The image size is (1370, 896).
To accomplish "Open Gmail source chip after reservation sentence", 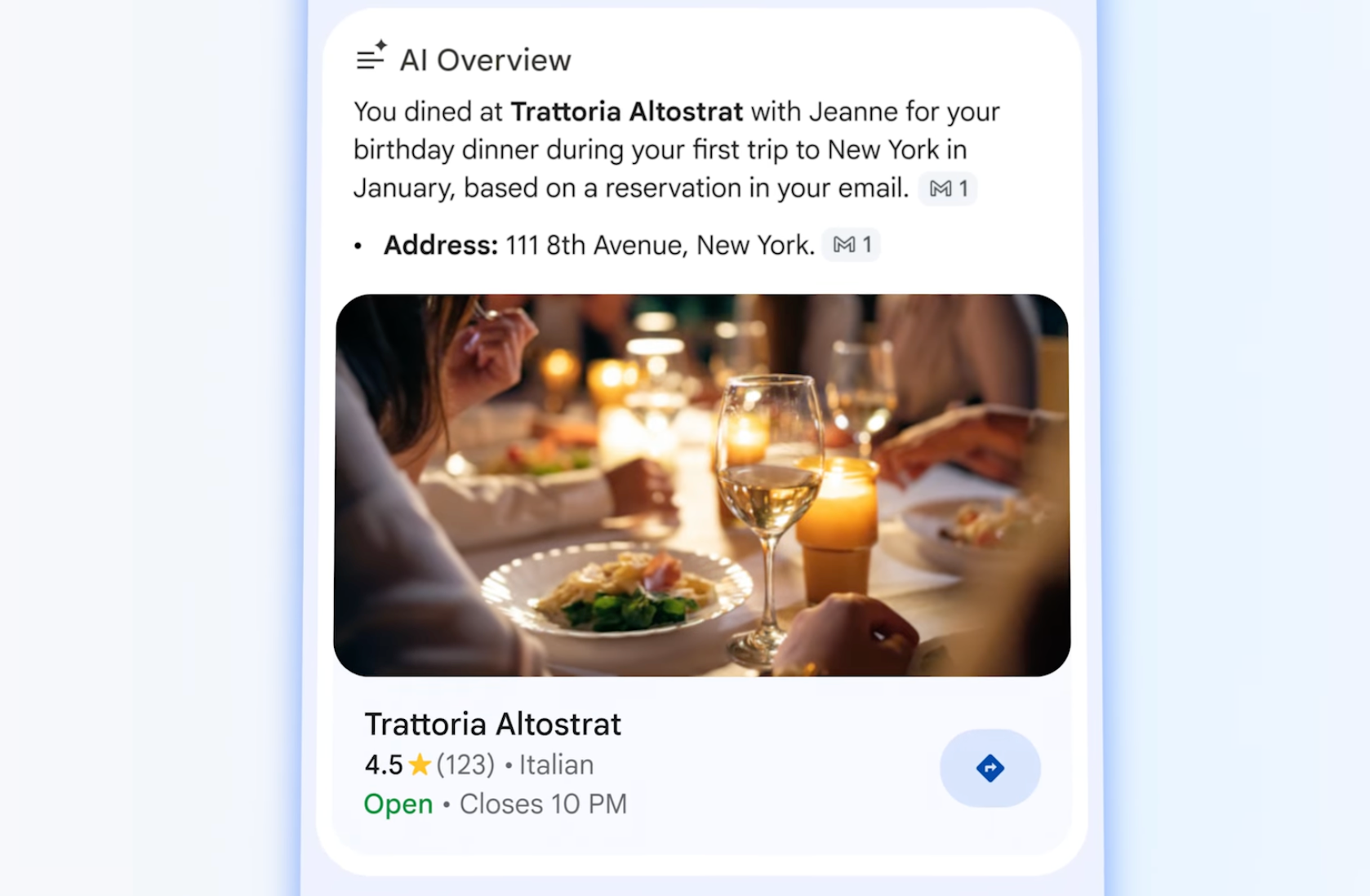I will pyautogui.click(x=948, y=189).
